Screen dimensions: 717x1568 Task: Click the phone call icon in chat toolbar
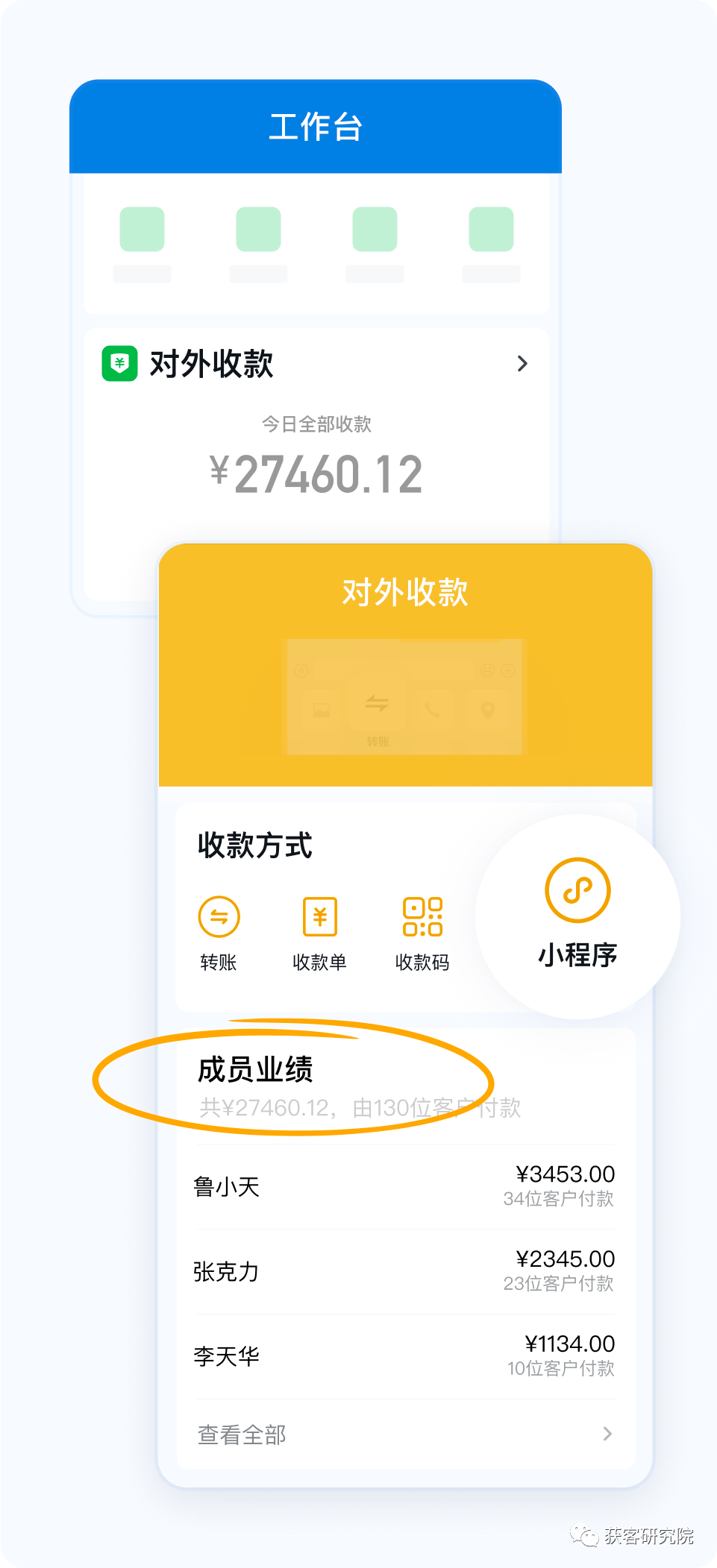[433, 710]
